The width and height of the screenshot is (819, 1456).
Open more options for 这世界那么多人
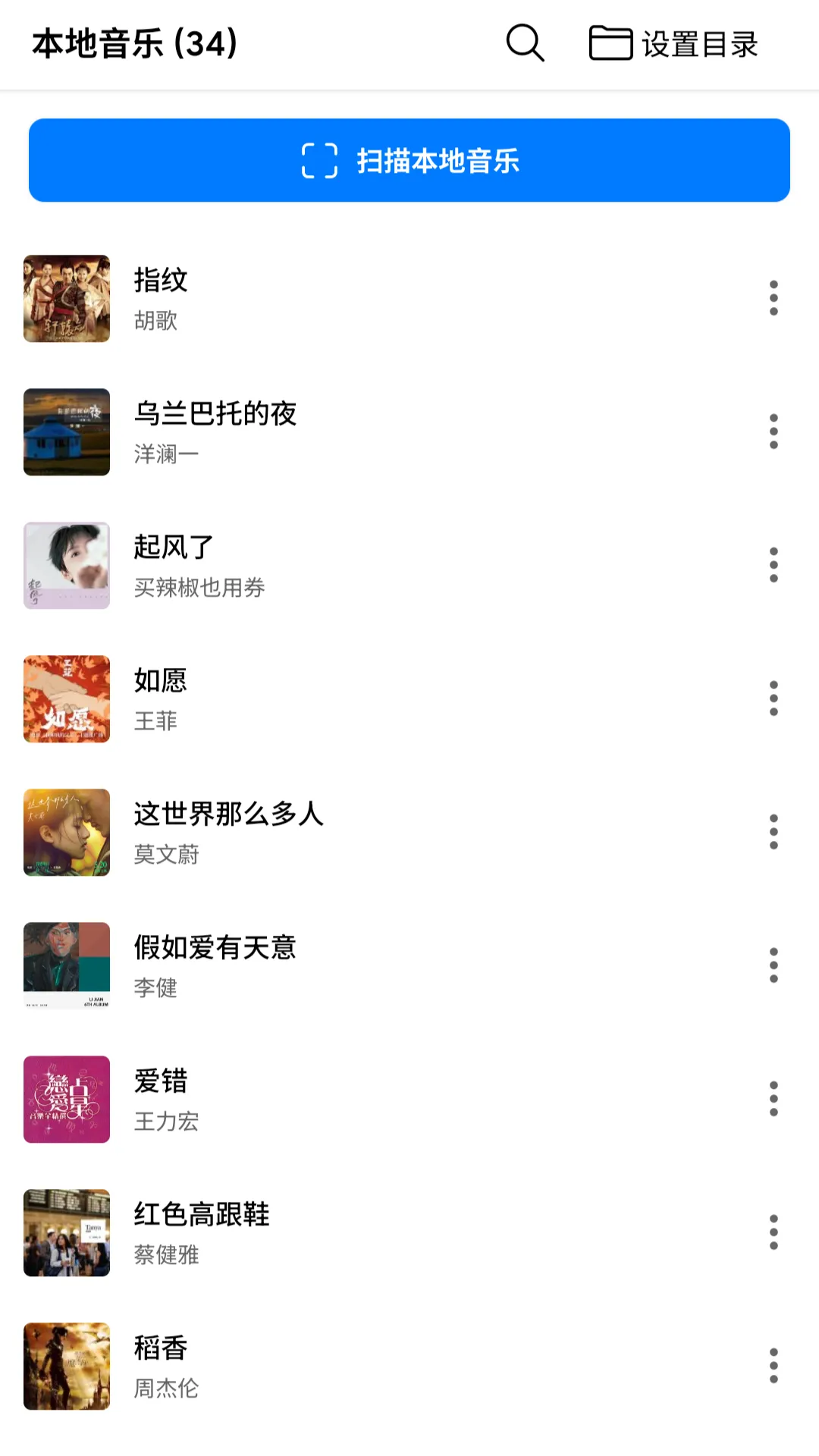[773, 832]
